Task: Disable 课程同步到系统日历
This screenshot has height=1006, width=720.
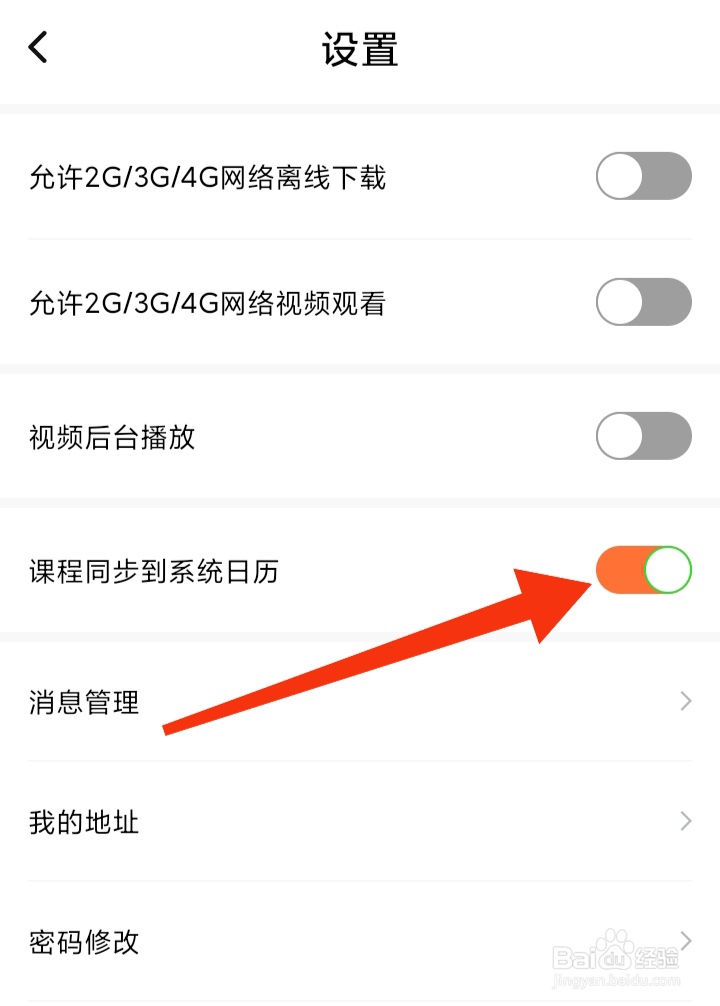Action: 644,569
